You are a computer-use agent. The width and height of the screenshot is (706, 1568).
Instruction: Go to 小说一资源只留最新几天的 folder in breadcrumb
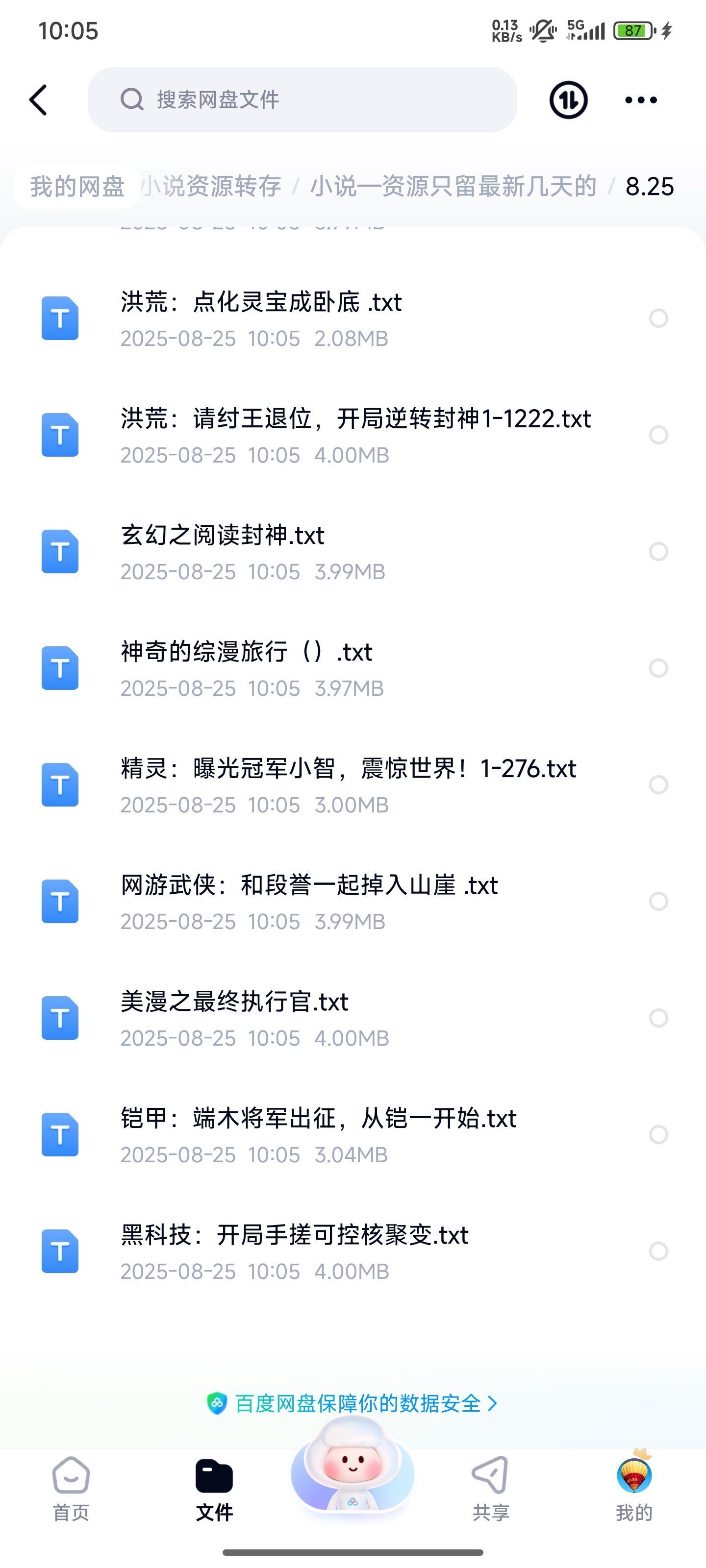(x=453, y=186)
